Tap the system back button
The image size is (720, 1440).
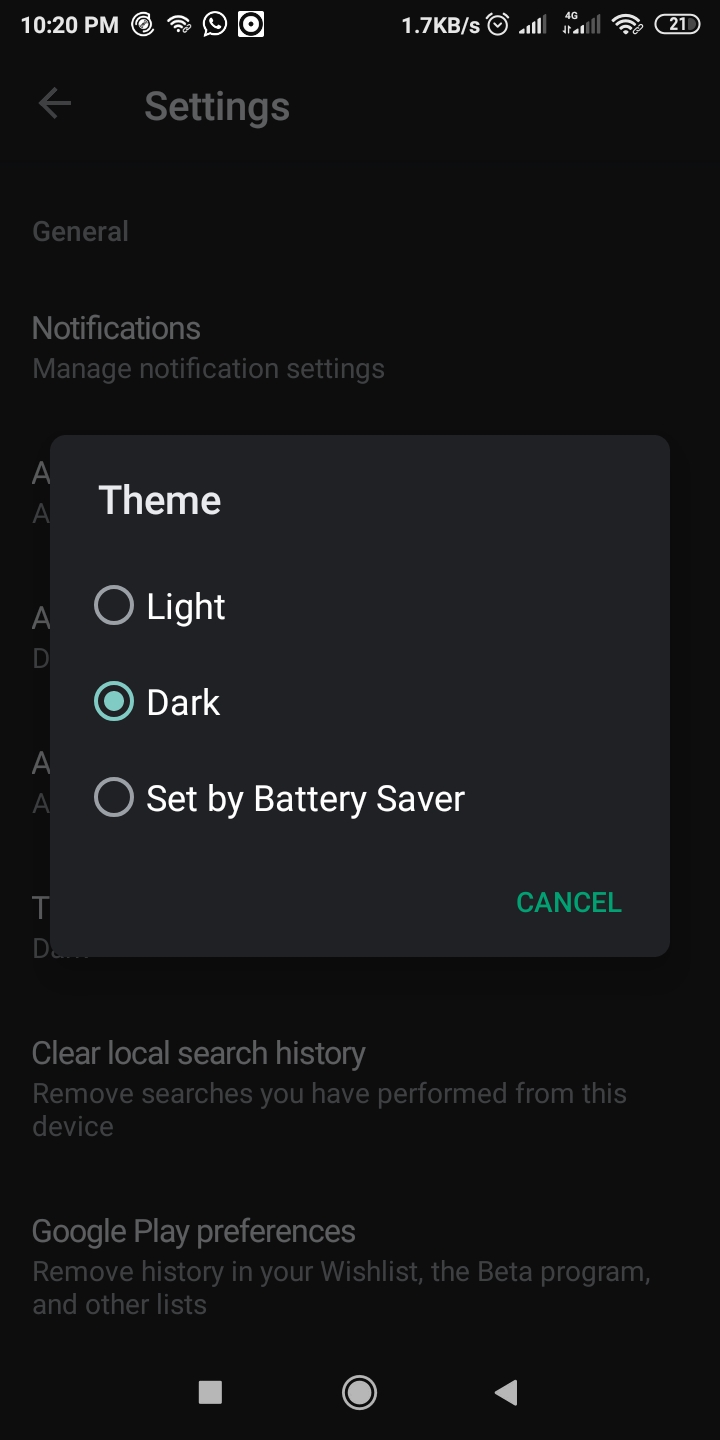point(507,1391)
